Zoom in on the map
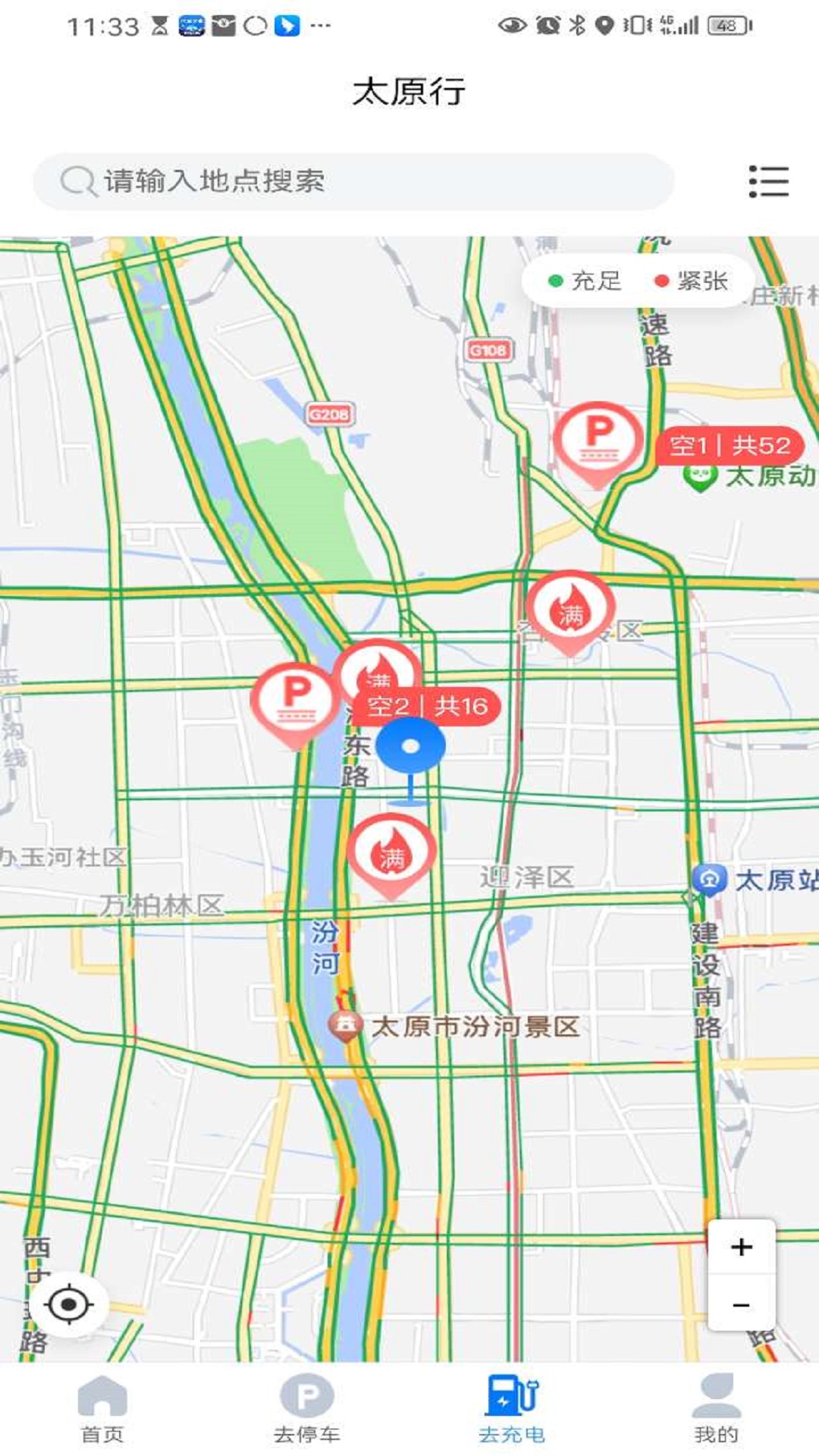Screen dimensions: 819x1456 pyautogui.click(x=741, y=1247)
